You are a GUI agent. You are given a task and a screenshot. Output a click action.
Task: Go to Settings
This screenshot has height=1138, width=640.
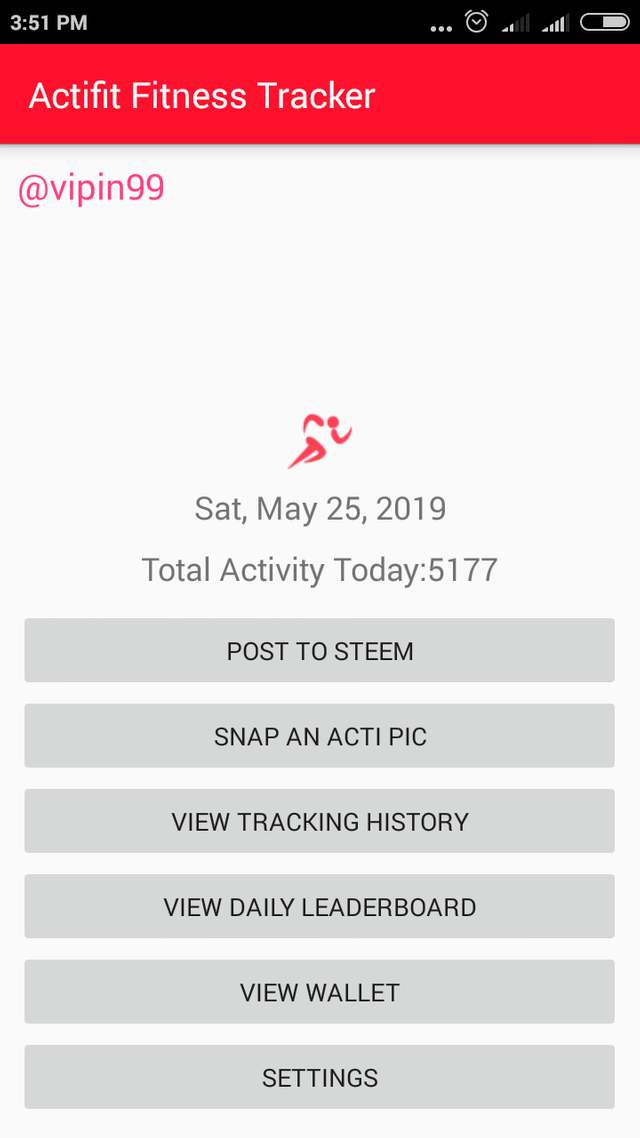(x=319, y=1077)
